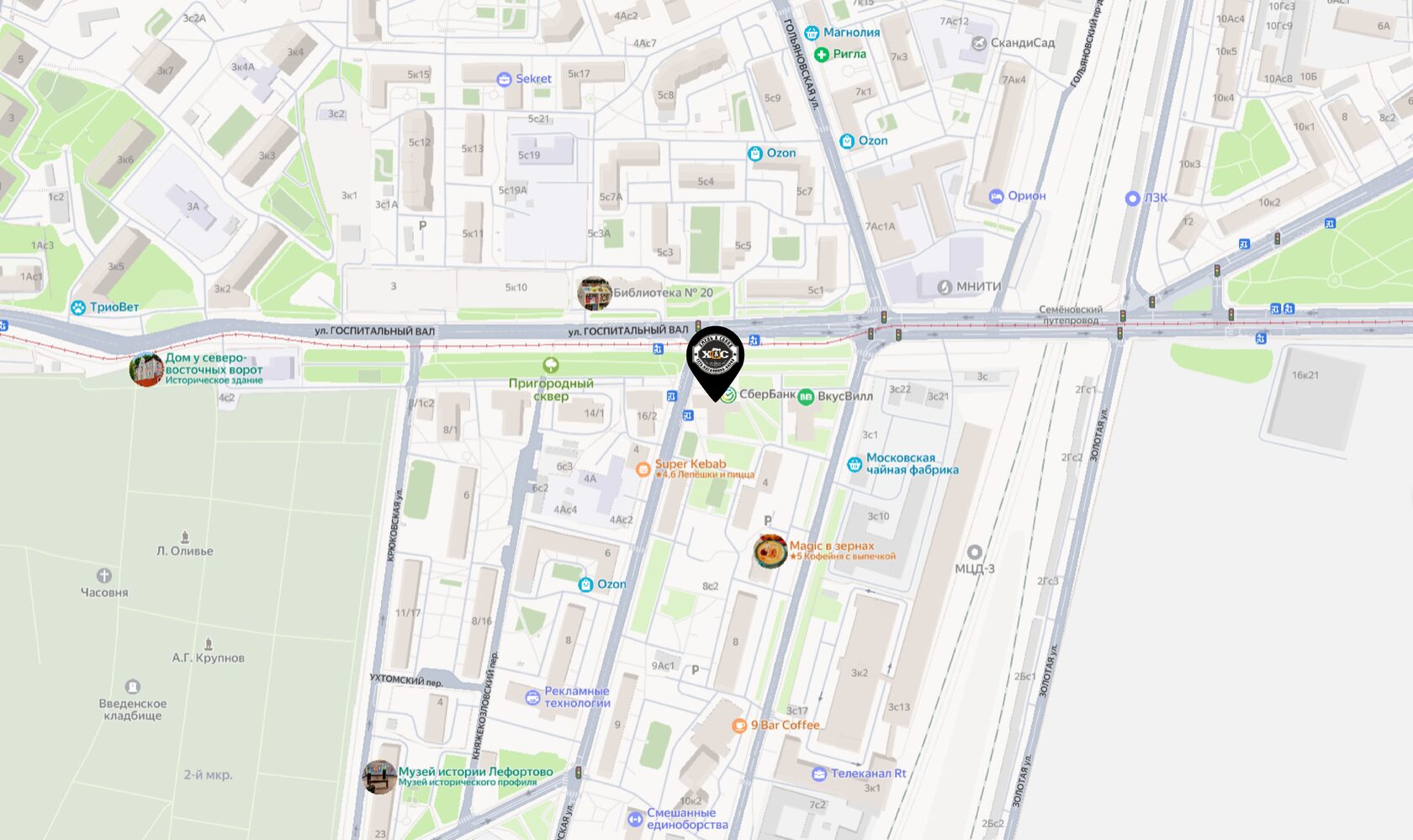Open Дом у северо-восточных ворот marker
Viewport: 1413px width, 840px height.
click(x=146, y=369)
